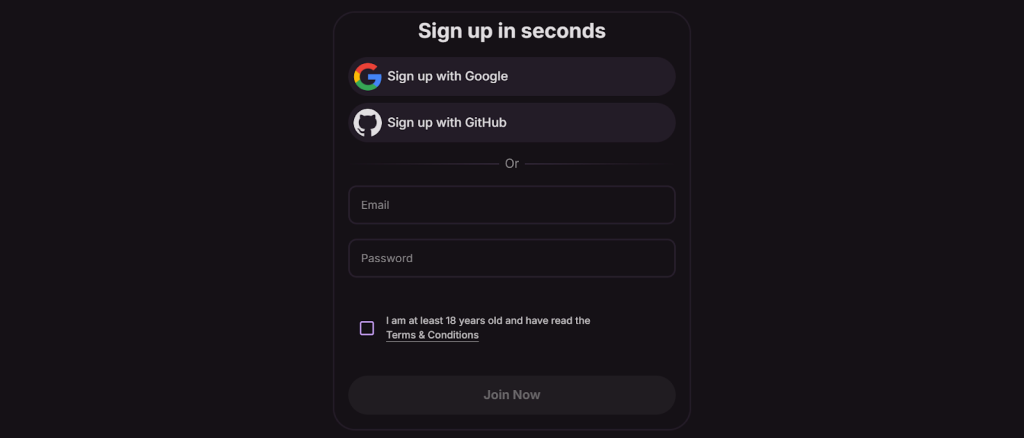Open the Terms & Conditions link
This screenshot has height=438, width=1024.
pyautogui.click(x=432, y=335)
